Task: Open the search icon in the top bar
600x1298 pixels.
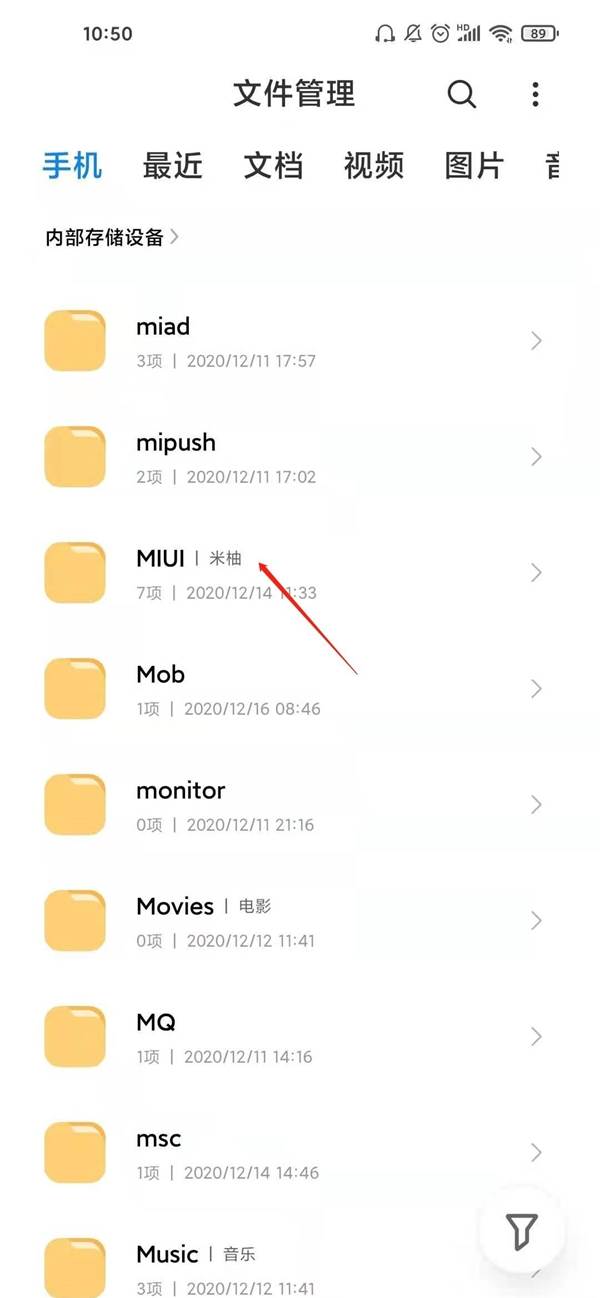Action: (x=461, y=94)
